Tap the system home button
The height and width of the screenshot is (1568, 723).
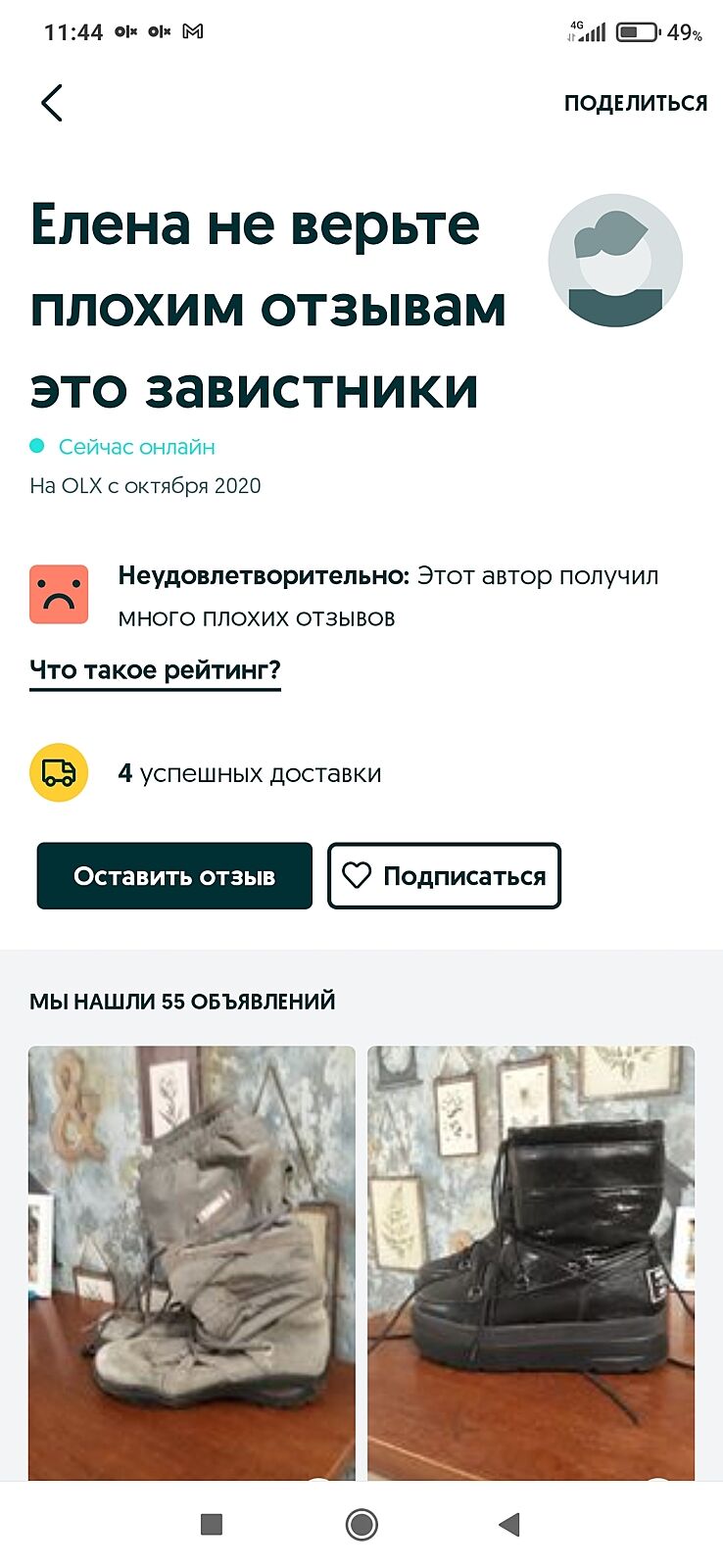click(361, 1524)
